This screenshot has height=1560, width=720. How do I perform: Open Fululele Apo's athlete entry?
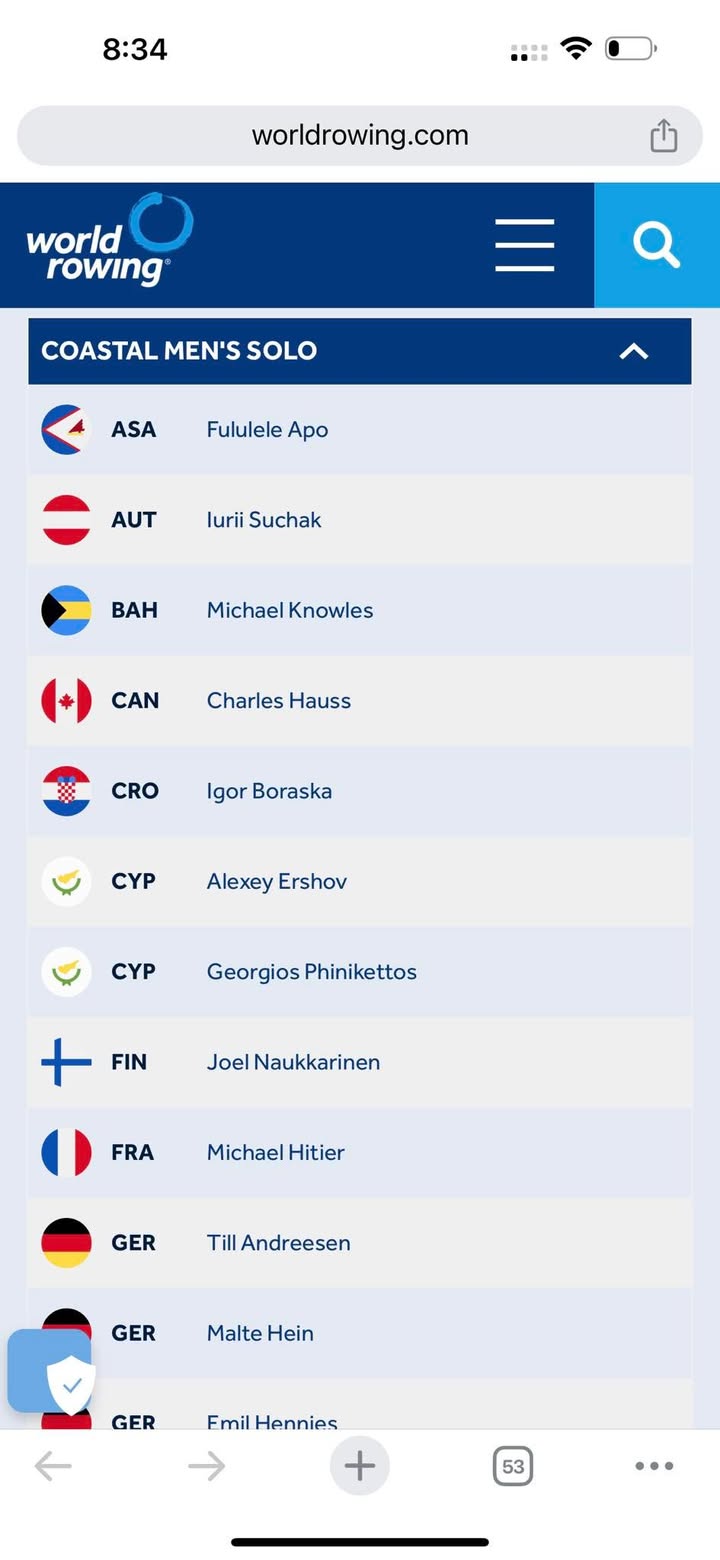point(360,430)
